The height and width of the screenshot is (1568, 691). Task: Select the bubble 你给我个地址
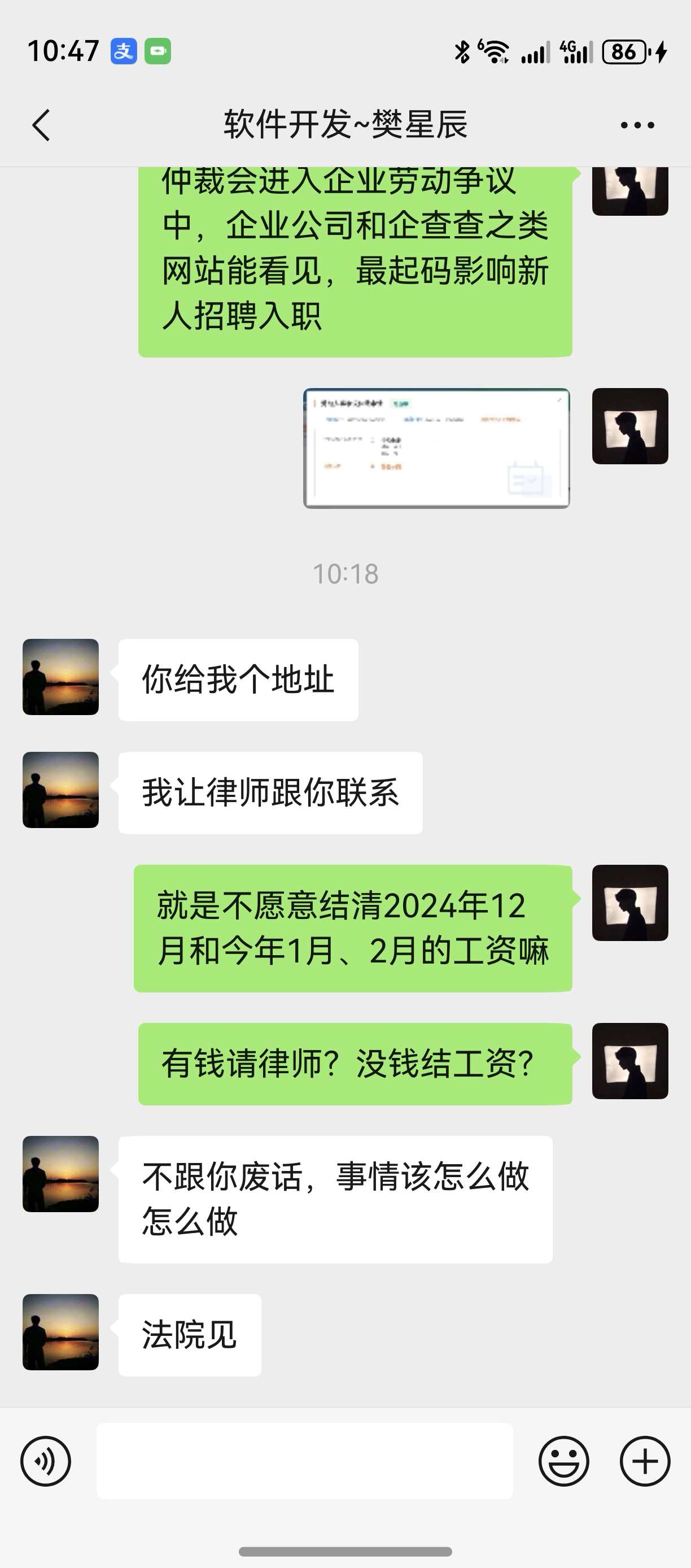click(237, 680)
